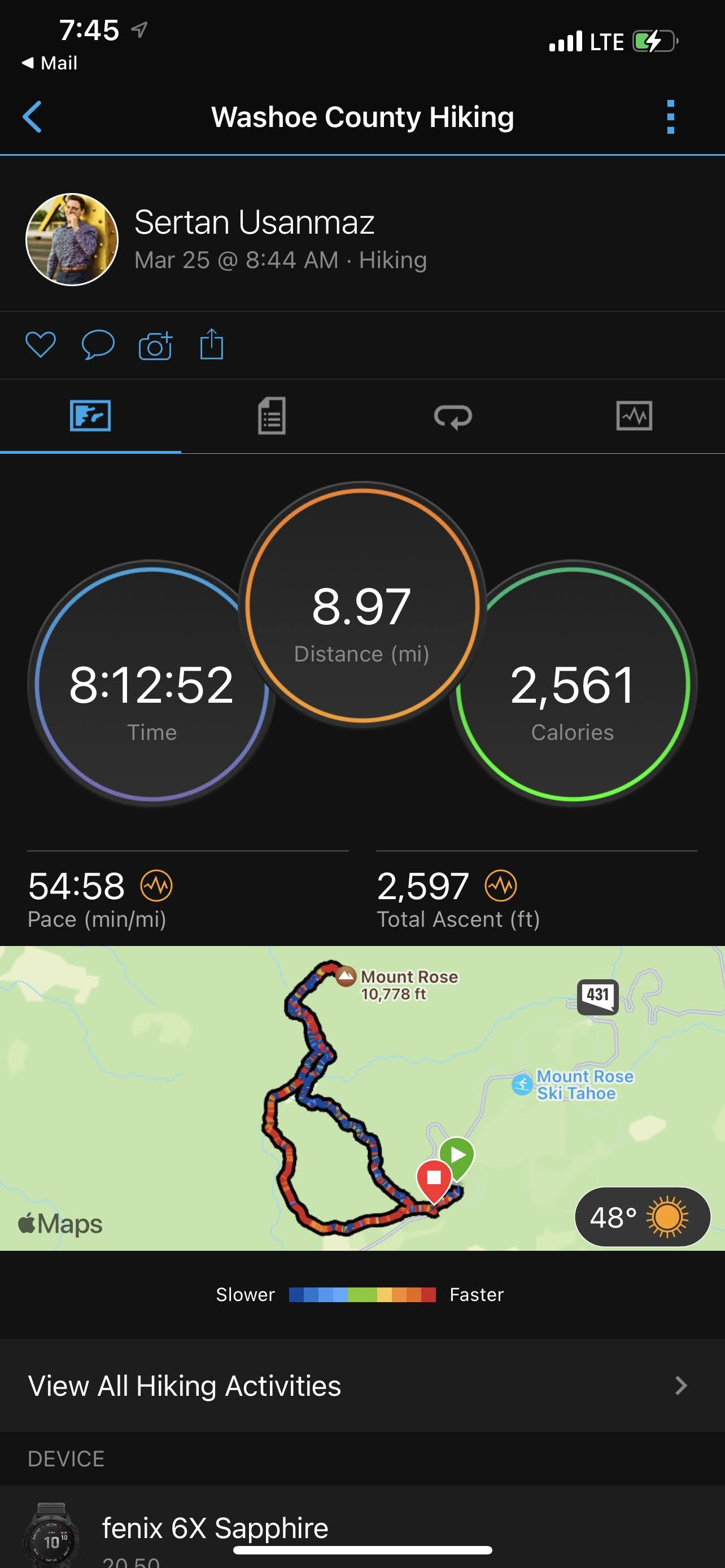The width and height of the screenshot is (725, 1568).
Task: Open the three-dot overflow menu
Action: point(670,117)
